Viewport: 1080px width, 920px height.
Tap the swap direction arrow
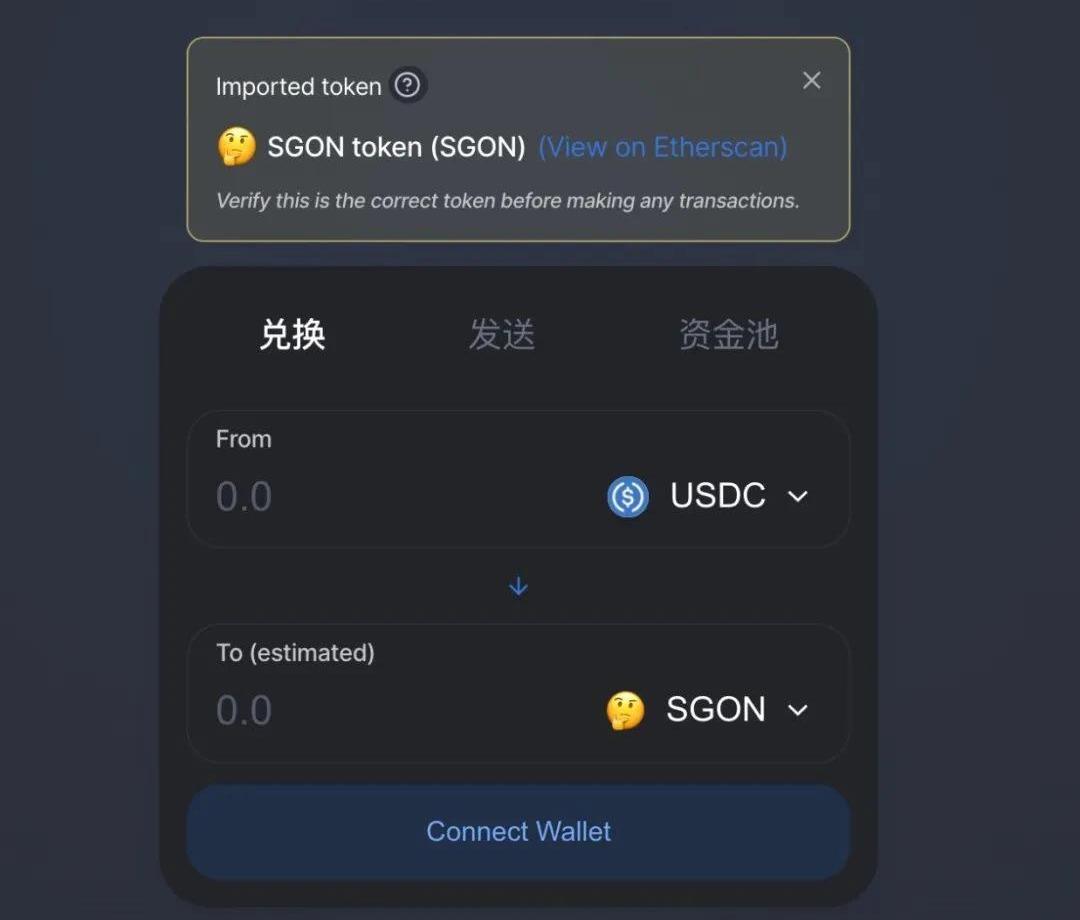click(518, 587)
